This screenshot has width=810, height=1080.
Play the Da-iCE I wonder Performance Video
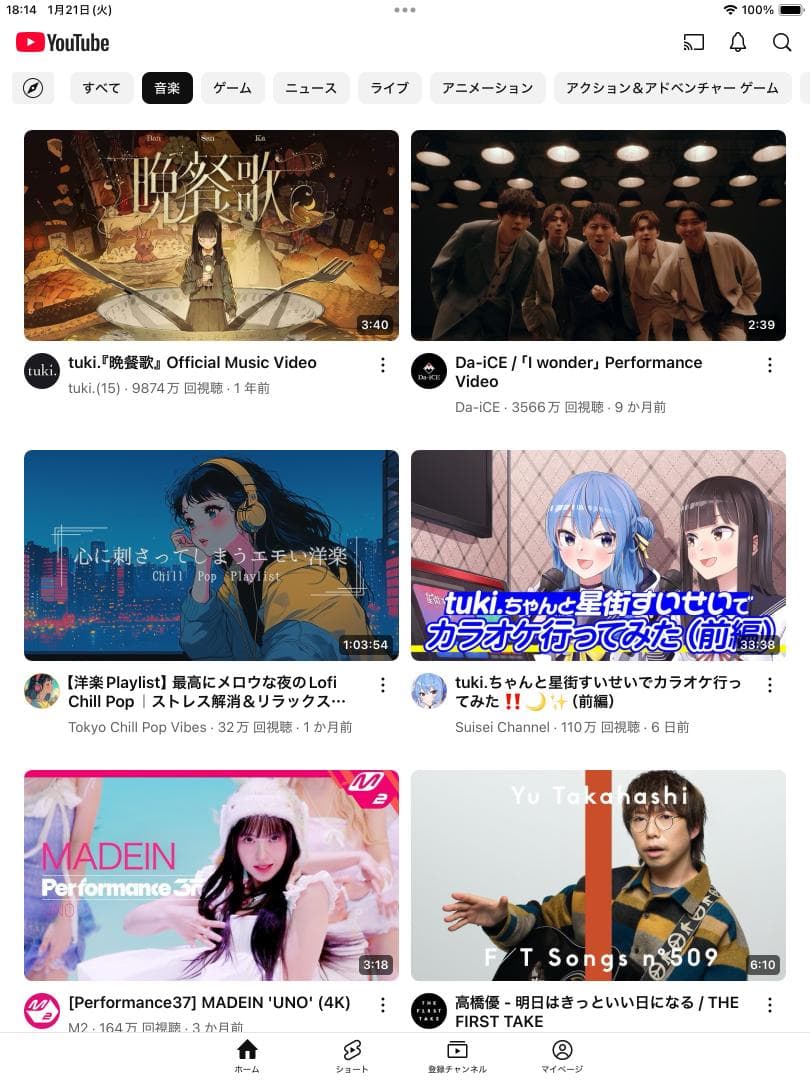click(598, 235)
